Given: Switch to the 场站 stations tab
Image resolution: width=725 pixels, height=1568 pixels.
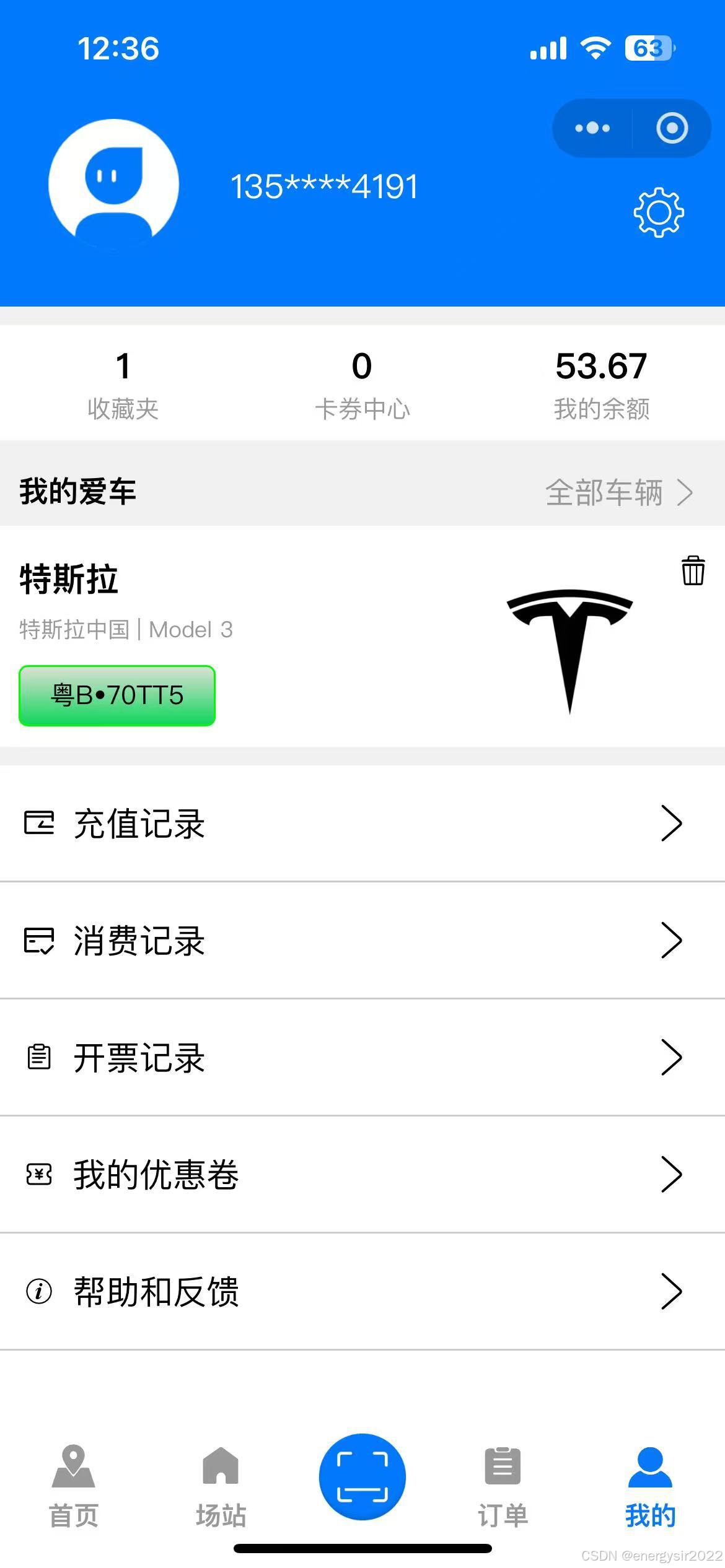Looking at the screenshot, I should [221, 1486].
